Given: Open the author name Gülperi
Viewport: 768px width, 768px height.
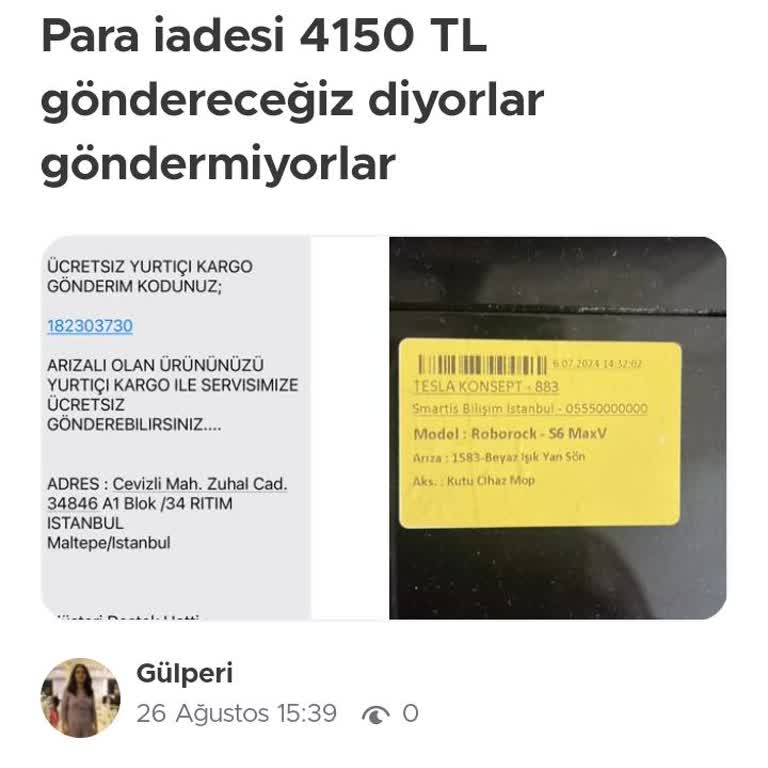Looking at the screenshot, I should pos(184,673).
